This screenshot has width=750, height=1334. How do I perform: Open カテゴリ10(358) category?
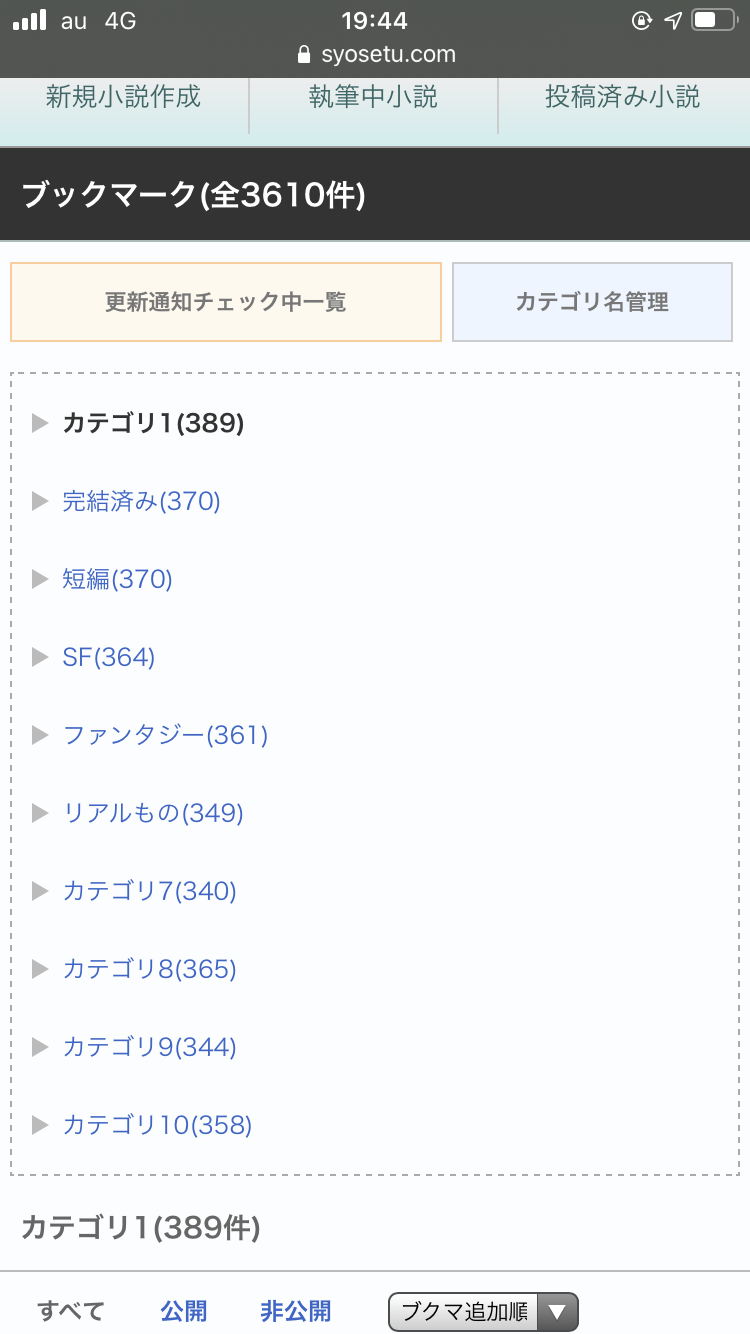click(157, 1125)
